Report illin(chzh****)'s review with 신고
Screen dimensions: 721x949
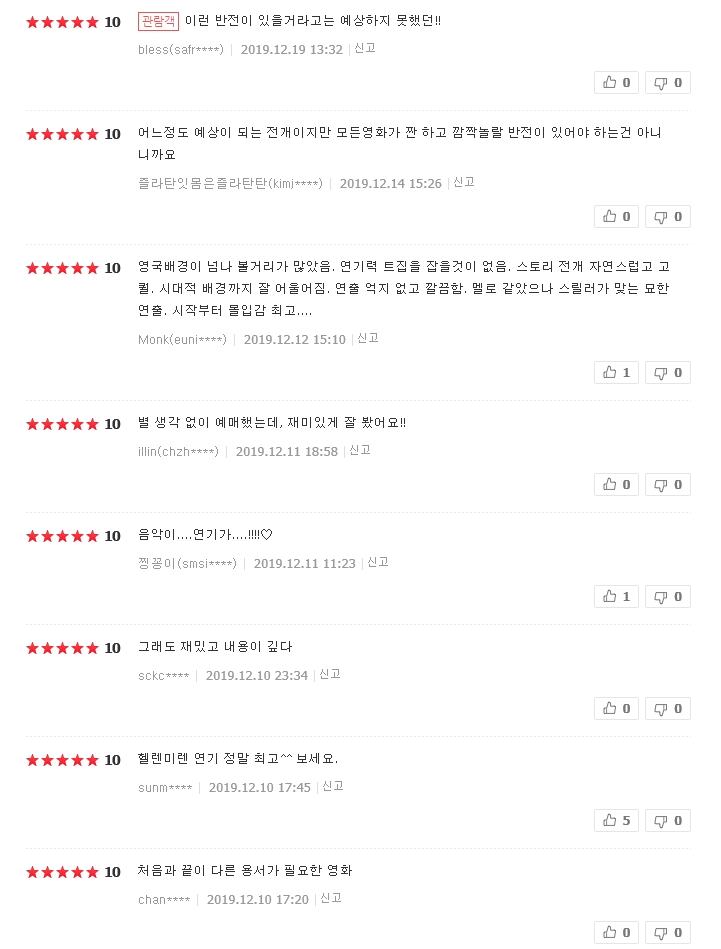click(359, 450)
